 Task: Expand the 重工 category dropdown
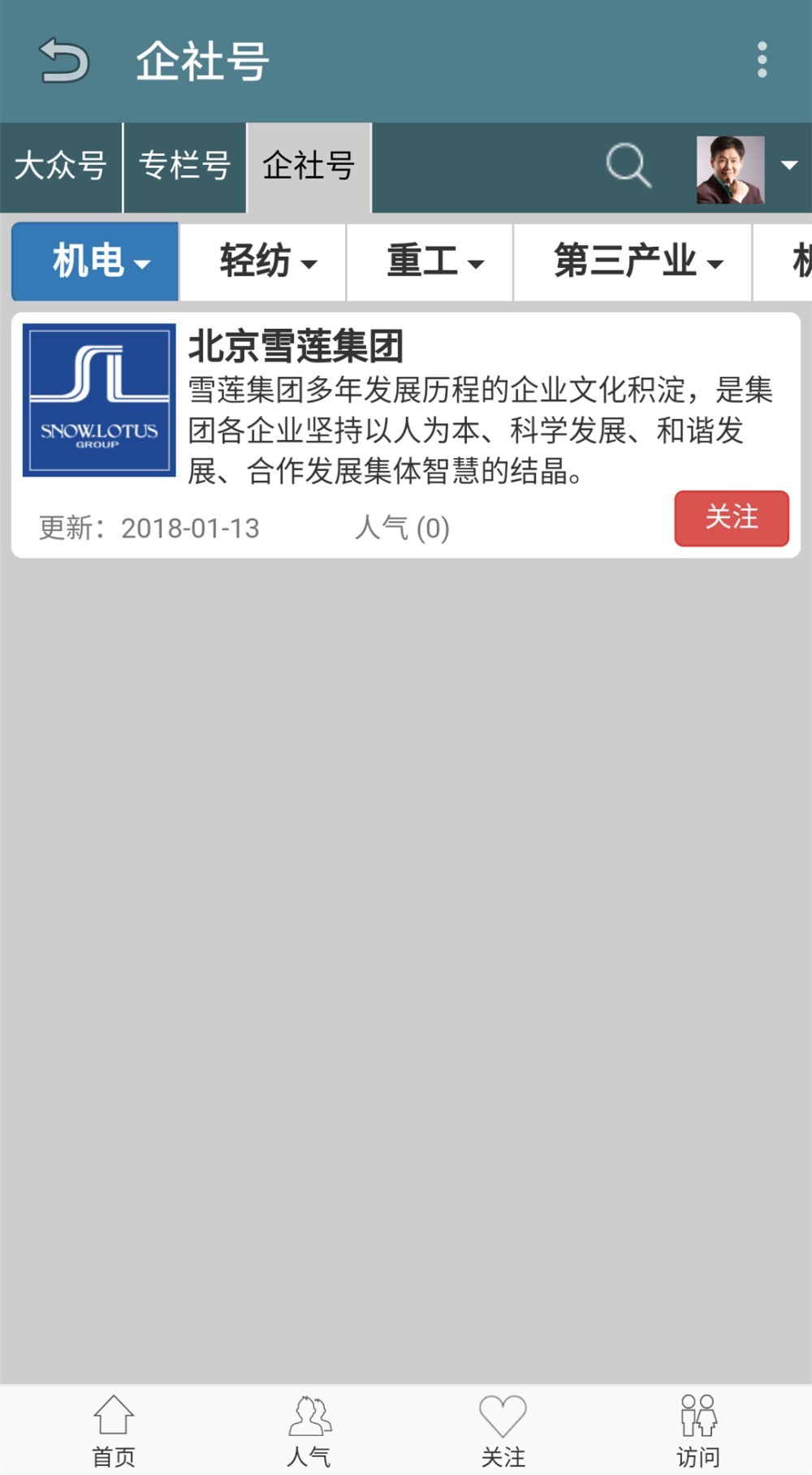point(430,262)
